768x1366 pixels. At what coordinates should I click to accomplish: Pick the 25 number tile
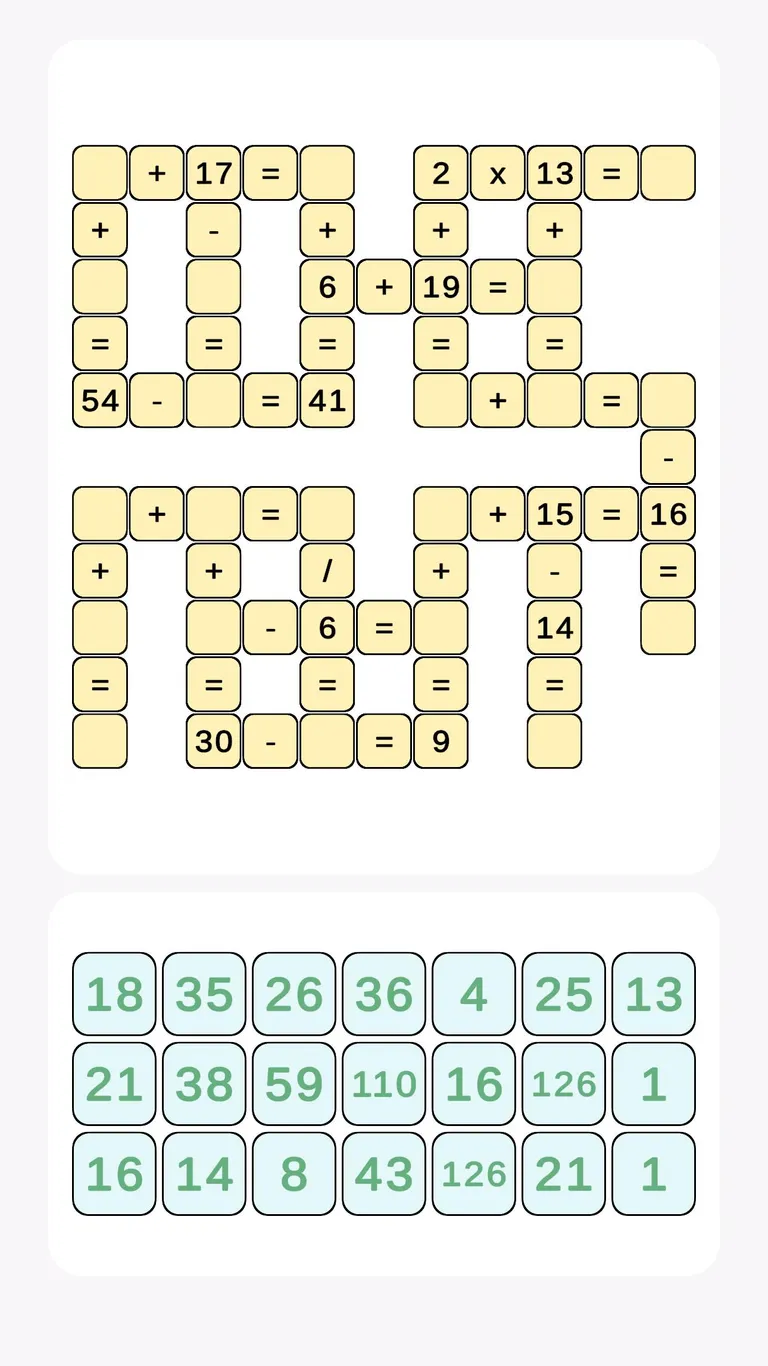click(x=564, y=994)
